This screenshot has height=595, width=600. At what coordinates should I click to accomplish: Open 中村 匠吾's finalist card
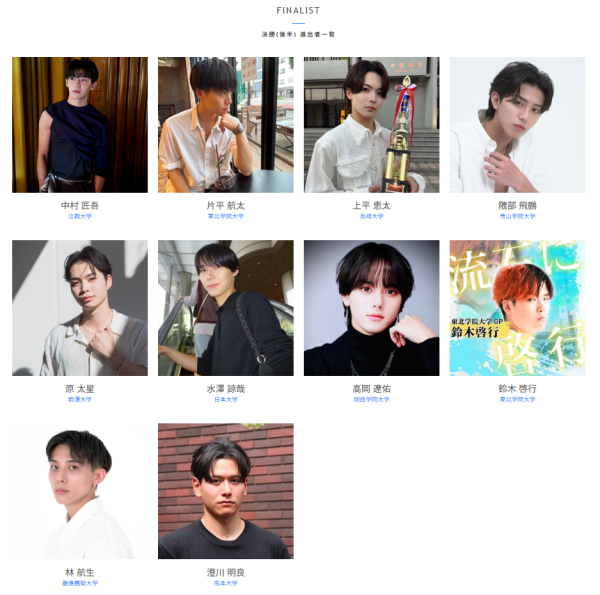(80, 125)
